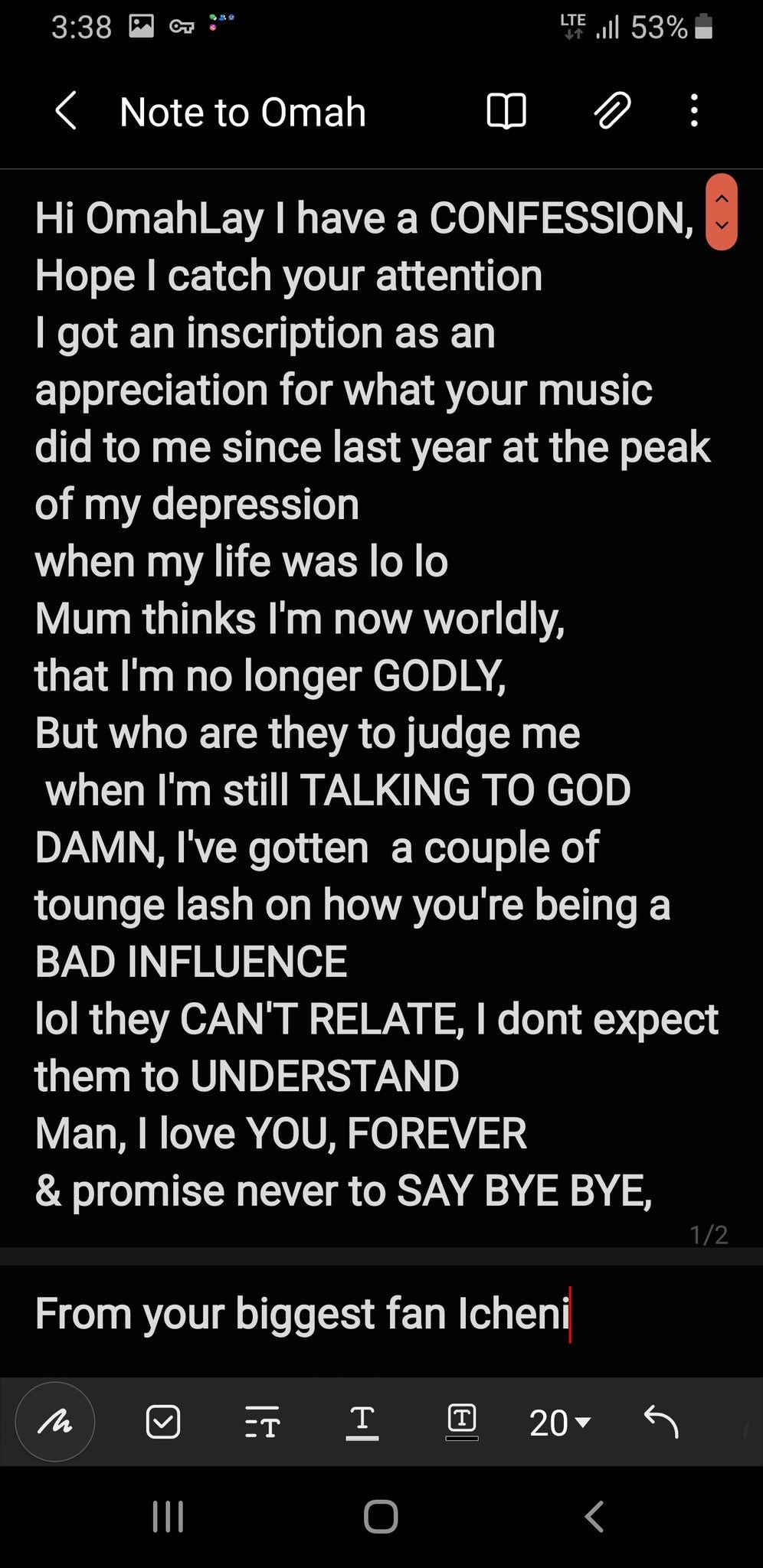This screenshot has width=763, height=1568.
Task: Select the text highlight background tool
Action: click(461, 1422)
